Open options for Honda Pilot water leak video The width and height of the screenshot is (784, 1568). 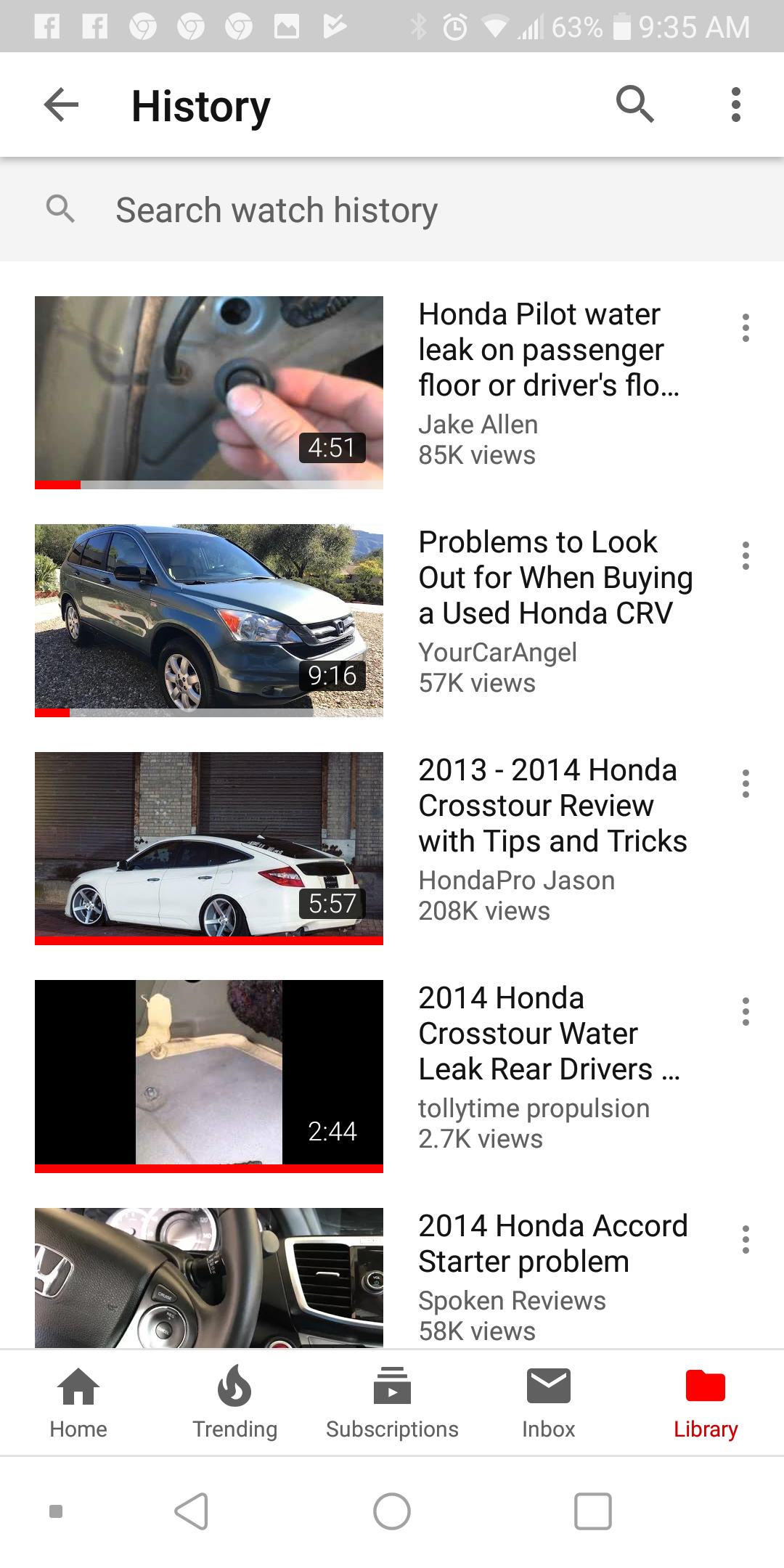[x=745, y=328]
